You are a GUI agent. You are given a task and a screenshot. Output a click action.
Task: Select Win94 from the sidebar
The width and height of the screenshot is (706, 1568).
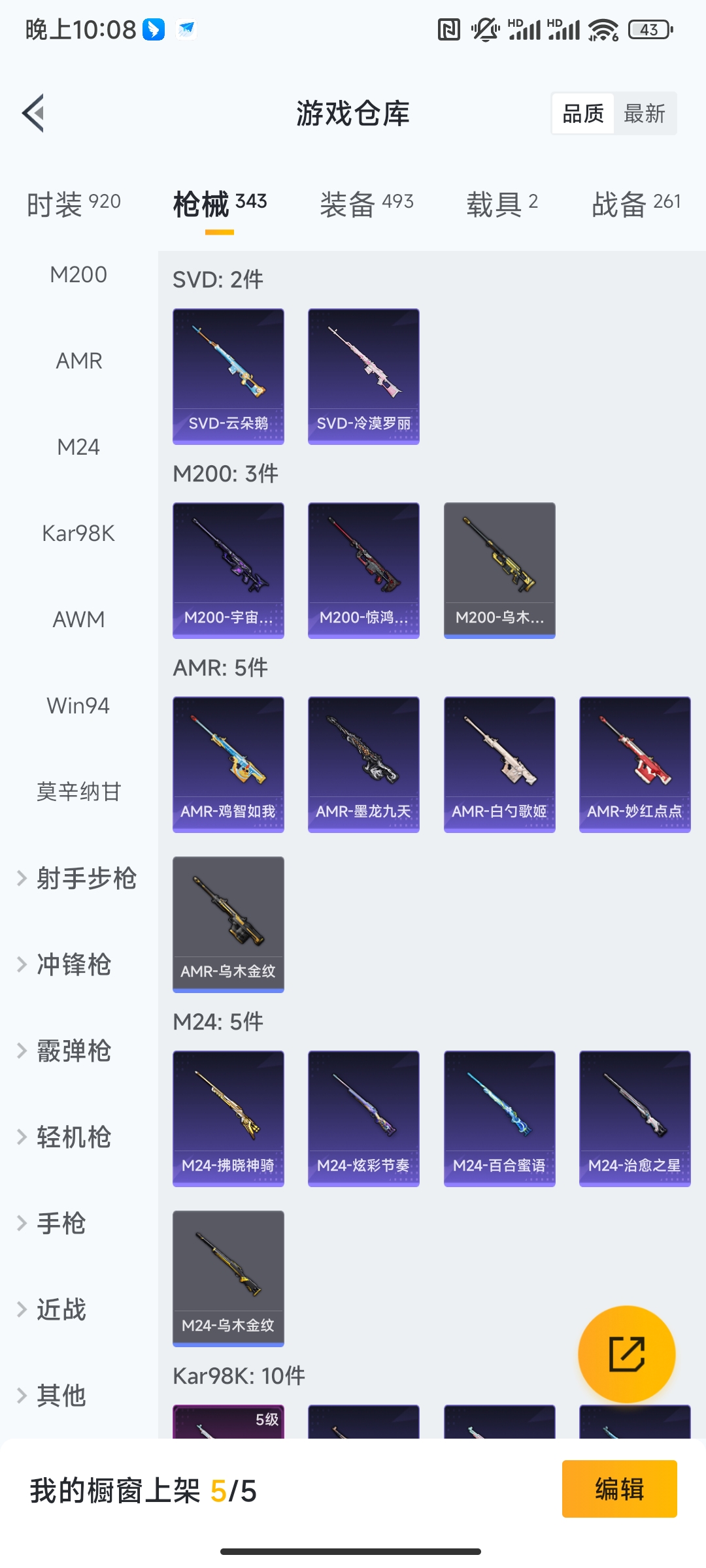tap(78, 706)
